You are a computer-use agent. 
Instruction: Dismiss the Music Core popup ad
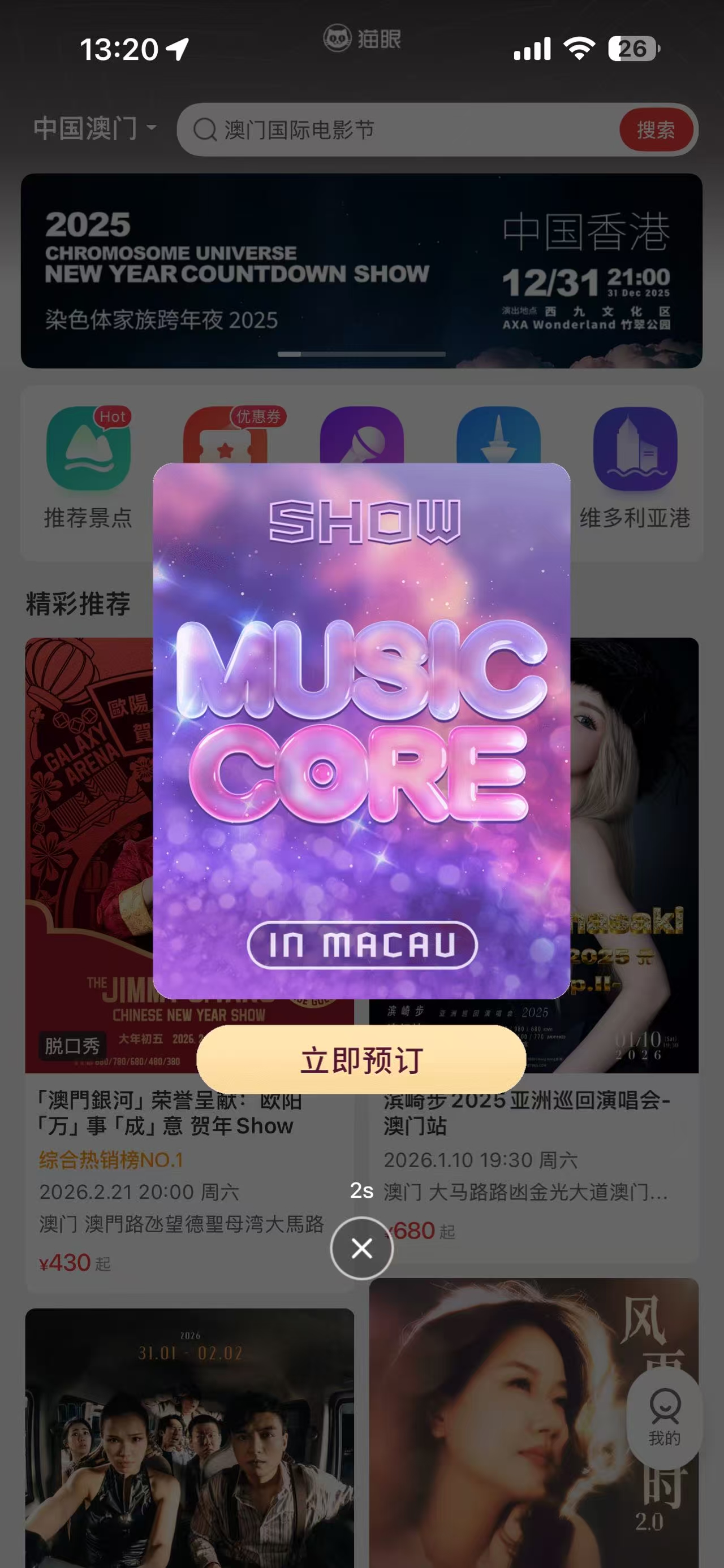361,1249
